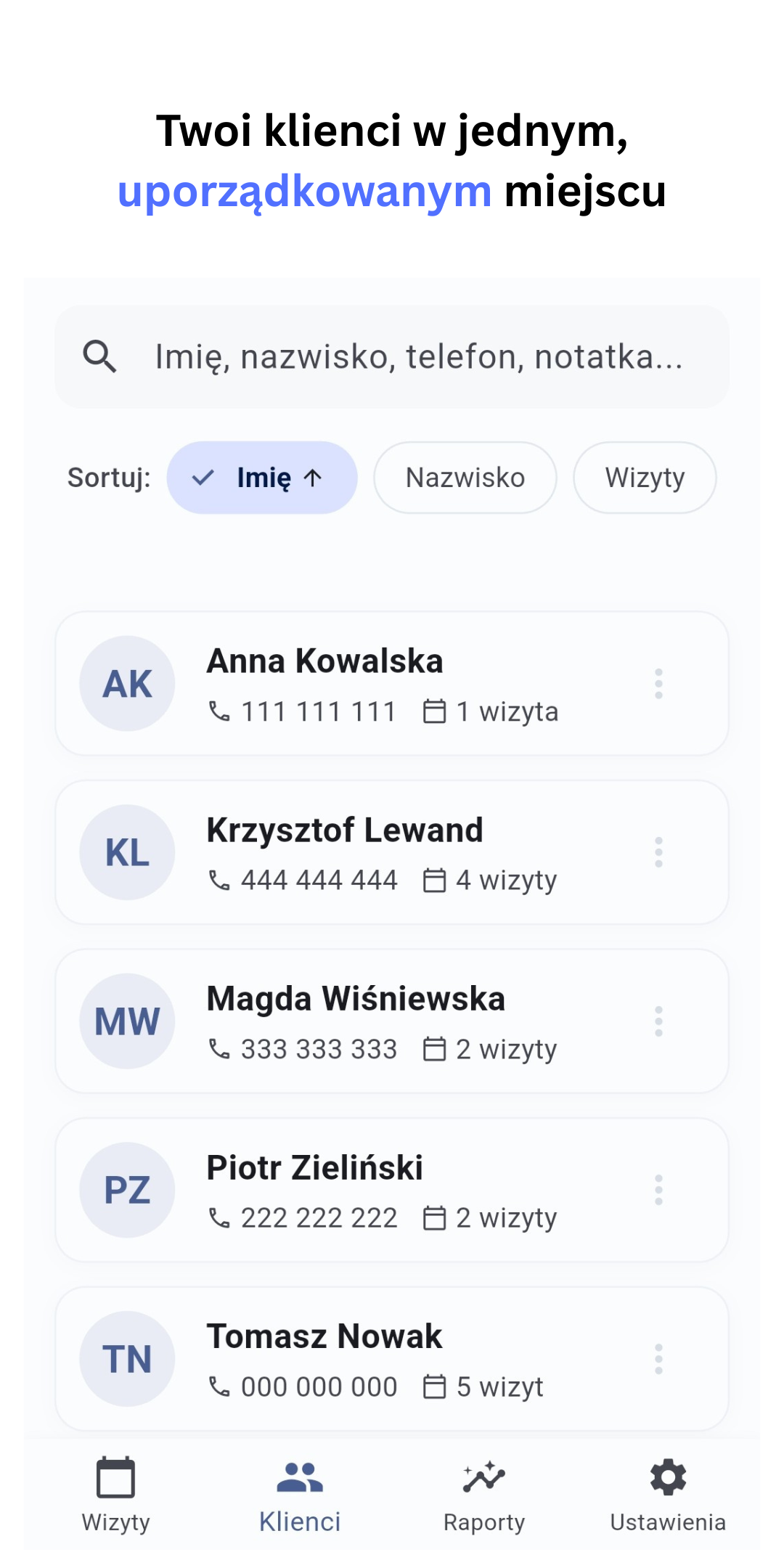
Task: Tap the phone icon next to Anna Kowalska's number
Action: [220, 711]
